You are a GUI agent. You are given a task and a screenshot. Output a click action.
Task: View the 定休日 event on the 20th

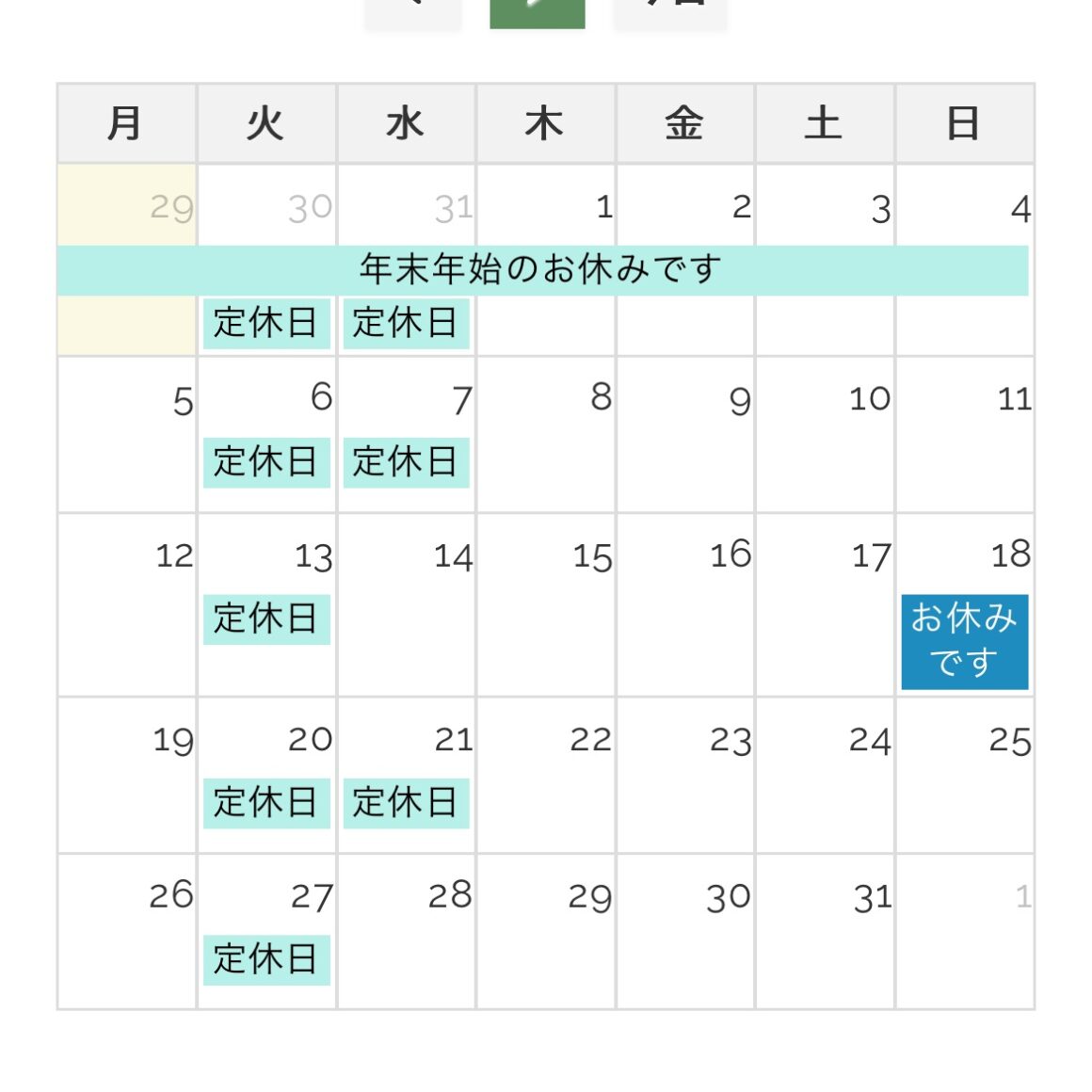(x=266, y=803)
